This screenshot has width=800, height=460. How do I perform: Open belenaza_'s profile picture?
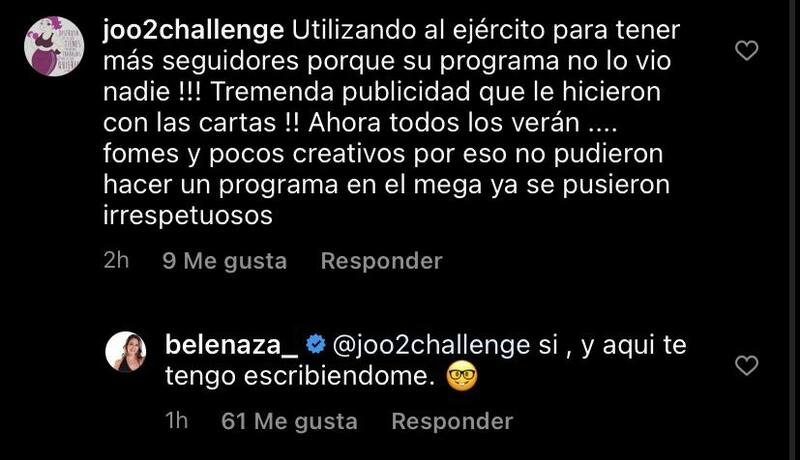pyautogui.click(x=127, y=352)
